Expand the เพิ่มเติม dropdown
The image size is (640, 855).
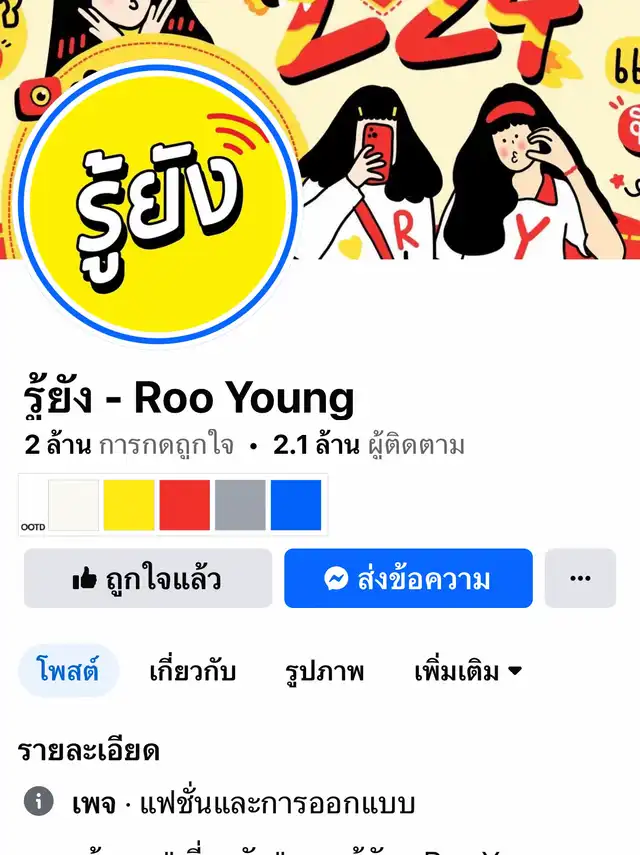468,671
